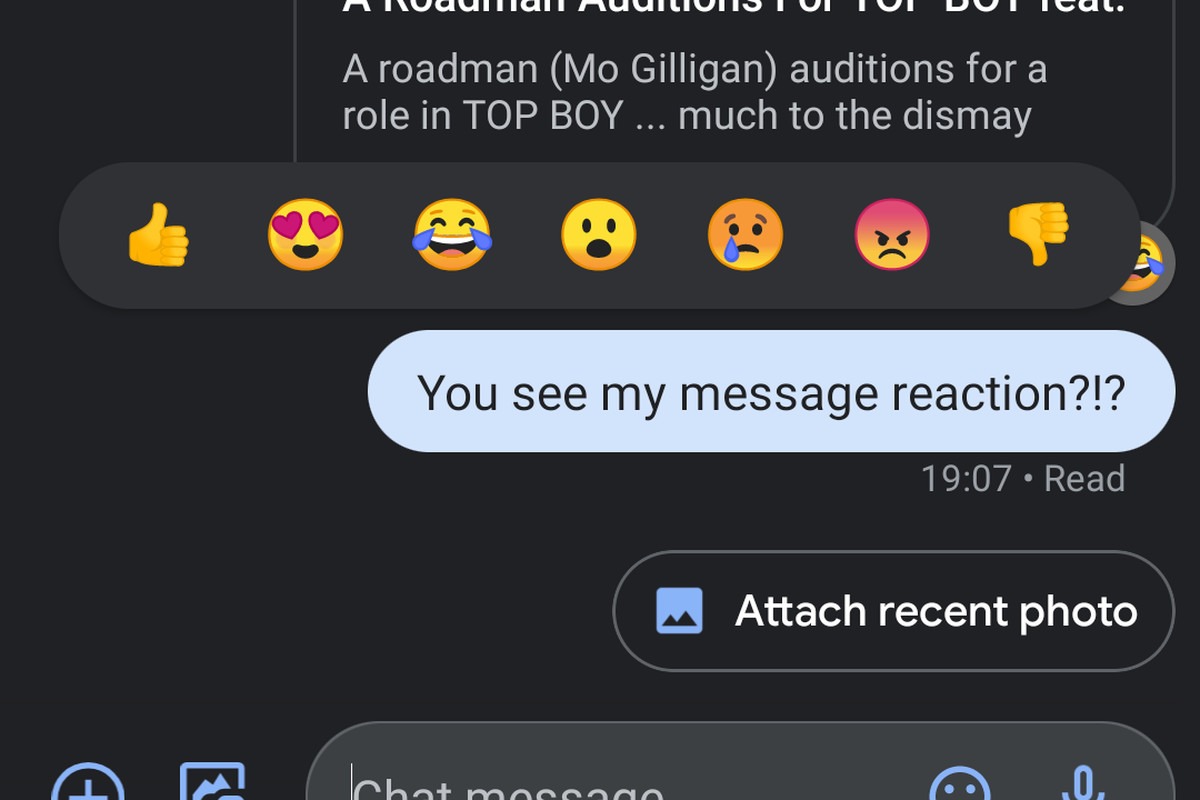Image resolution: width=1200 pixels, height=800 pixels.
Task: Open the plus attachment menu
Action: [88, 787]
